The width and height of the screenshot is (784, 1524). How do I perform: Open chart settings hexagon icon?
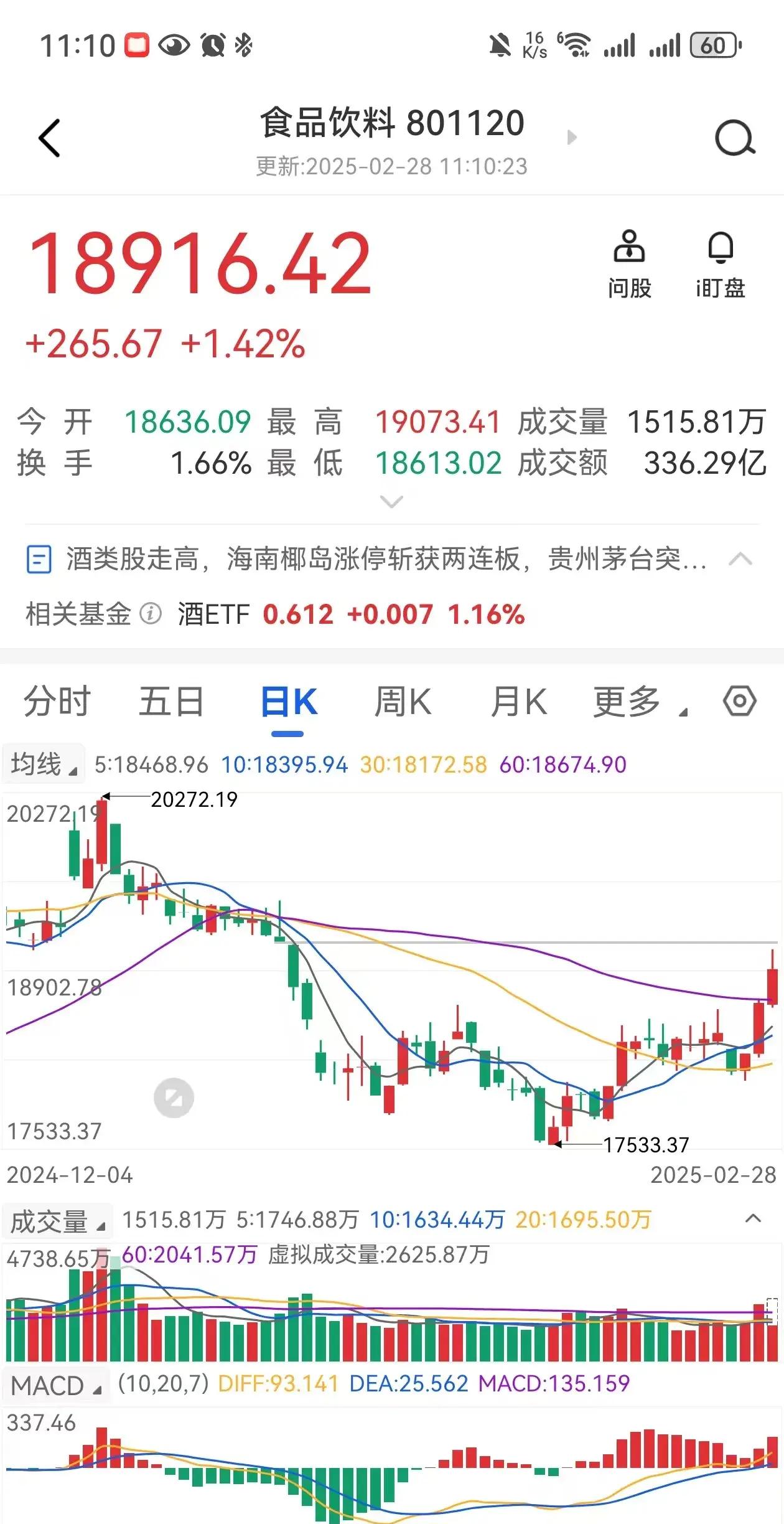(739, 701)
